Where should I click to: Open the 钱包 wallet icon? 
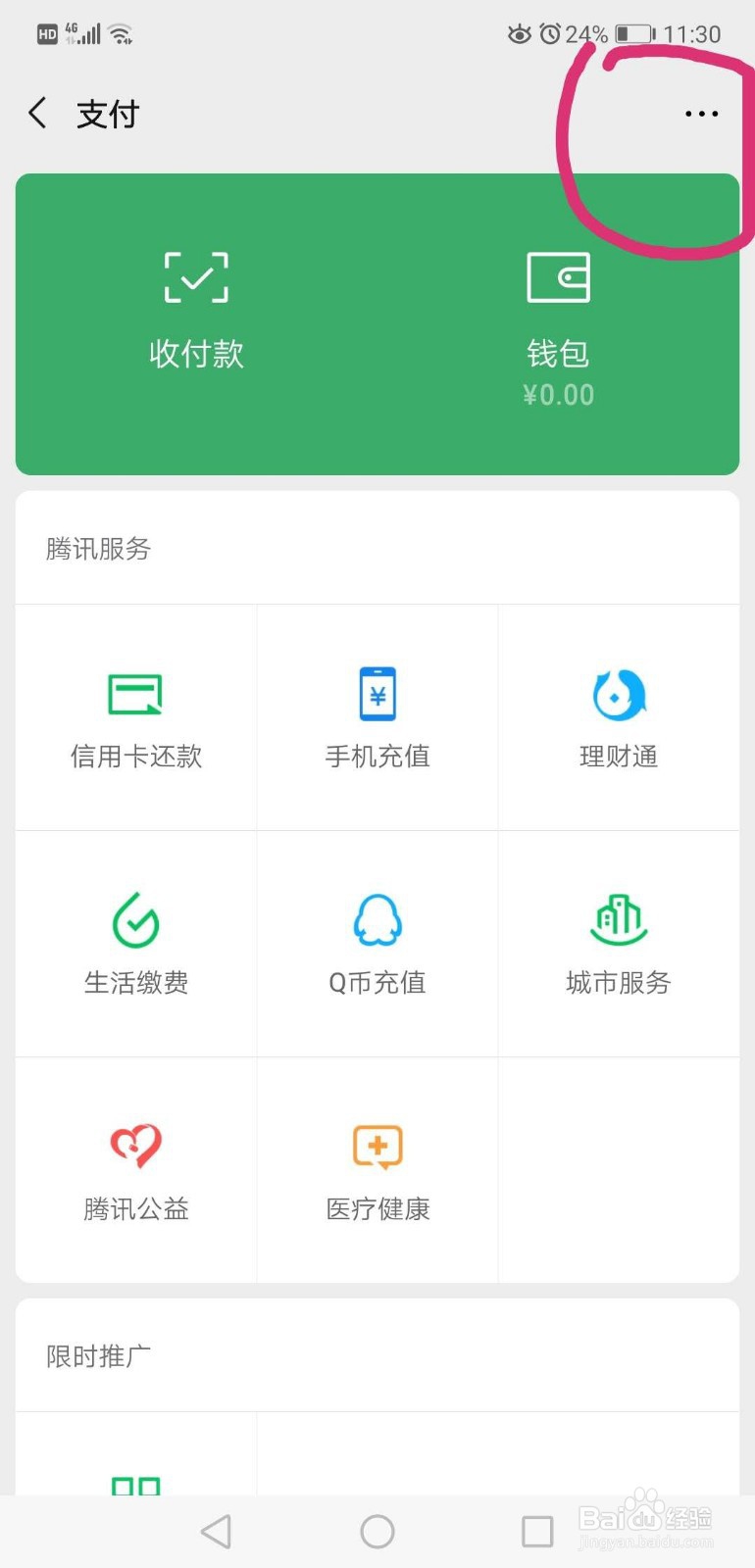[x=559, y=309]
